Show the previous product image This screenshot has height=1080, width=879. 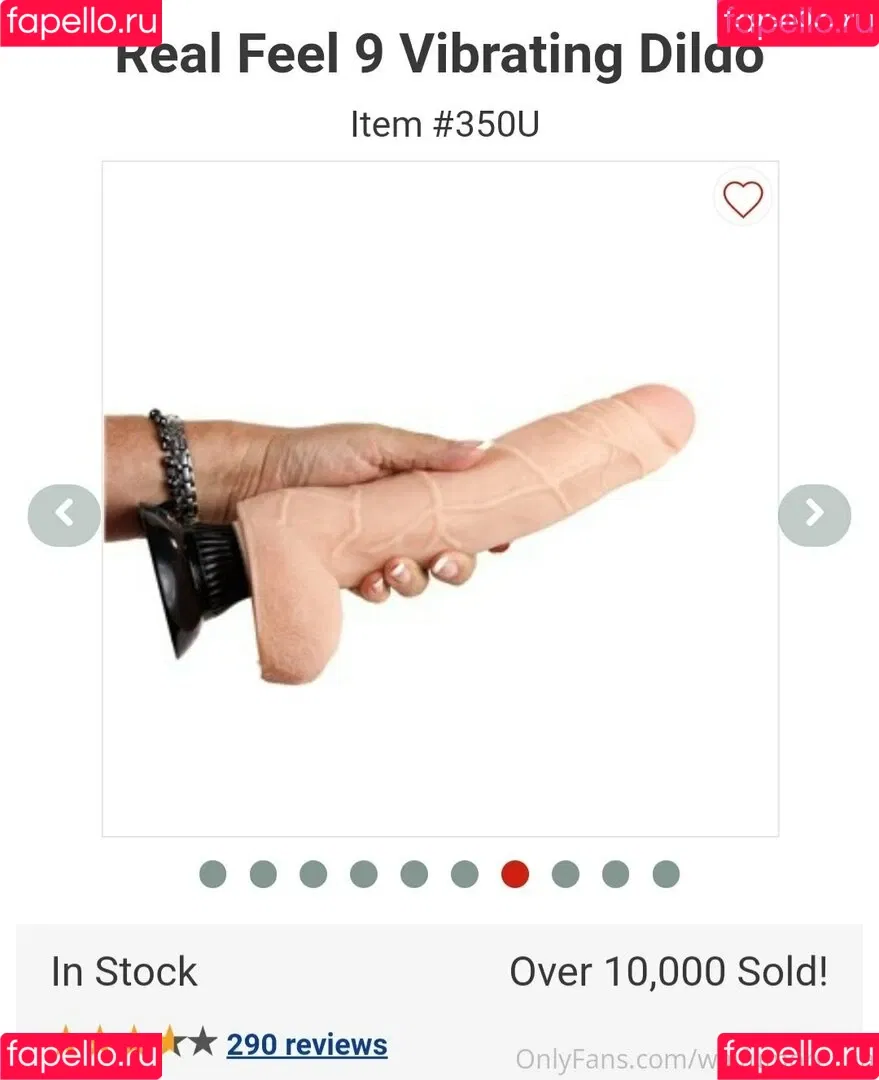(64, 515)
